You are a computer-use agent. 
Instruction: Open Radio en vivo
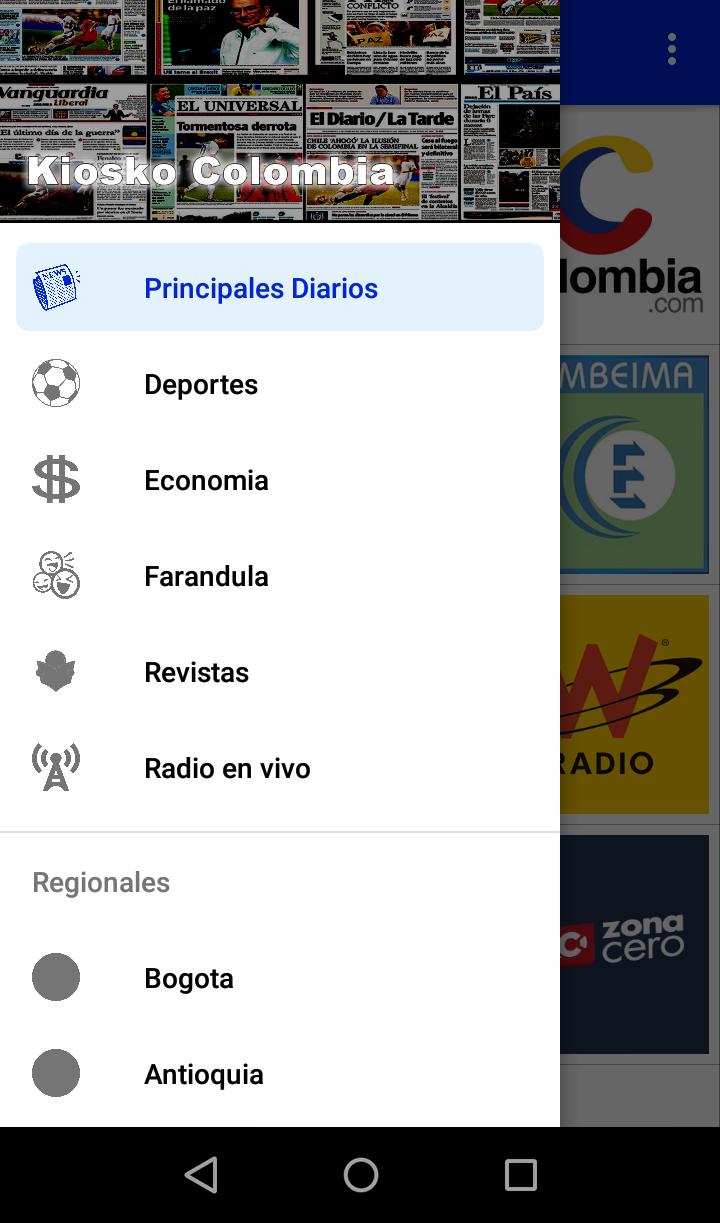point(280,768)
